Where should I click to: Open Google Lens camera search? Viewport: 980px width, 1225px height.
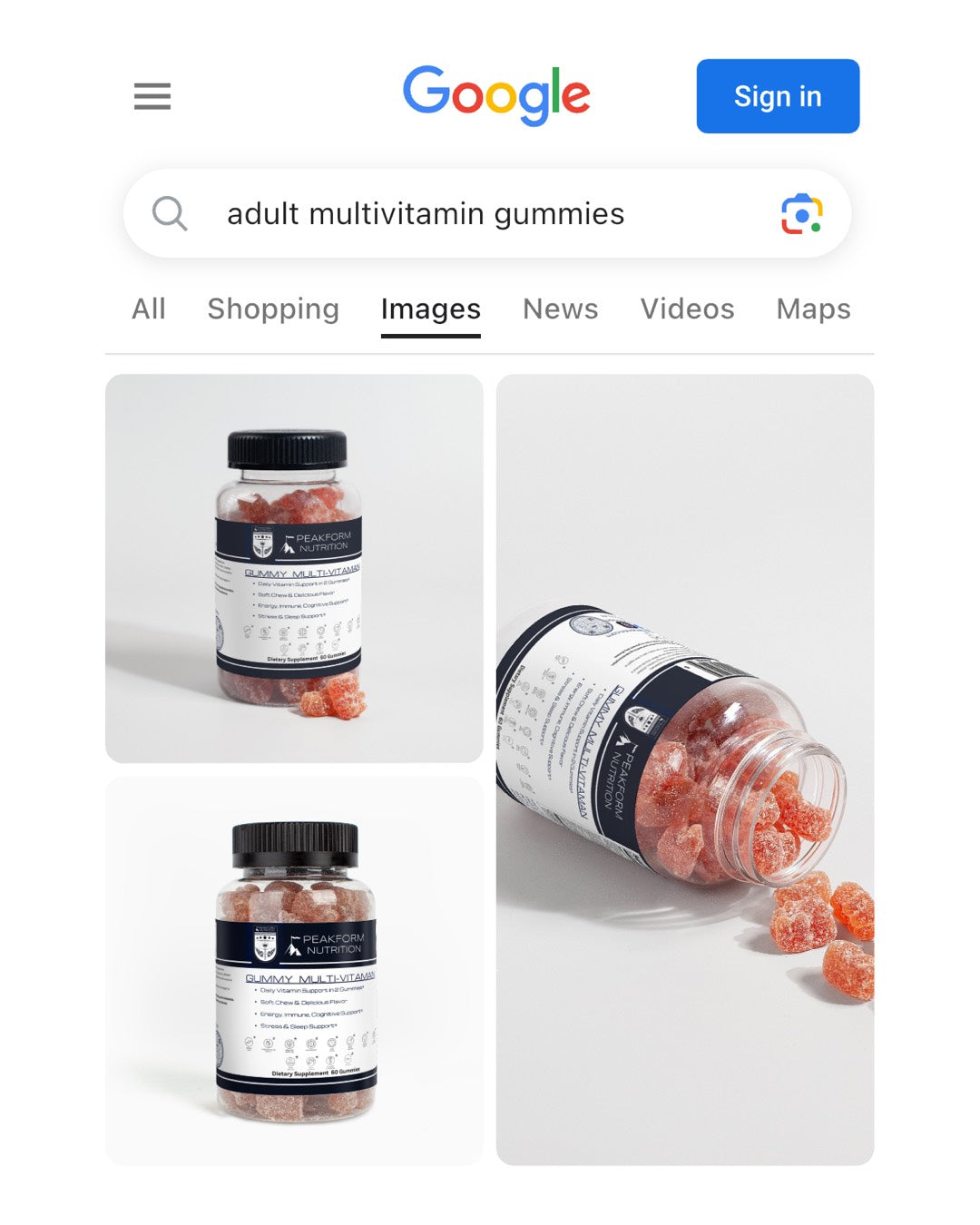[x=801, y=214]
